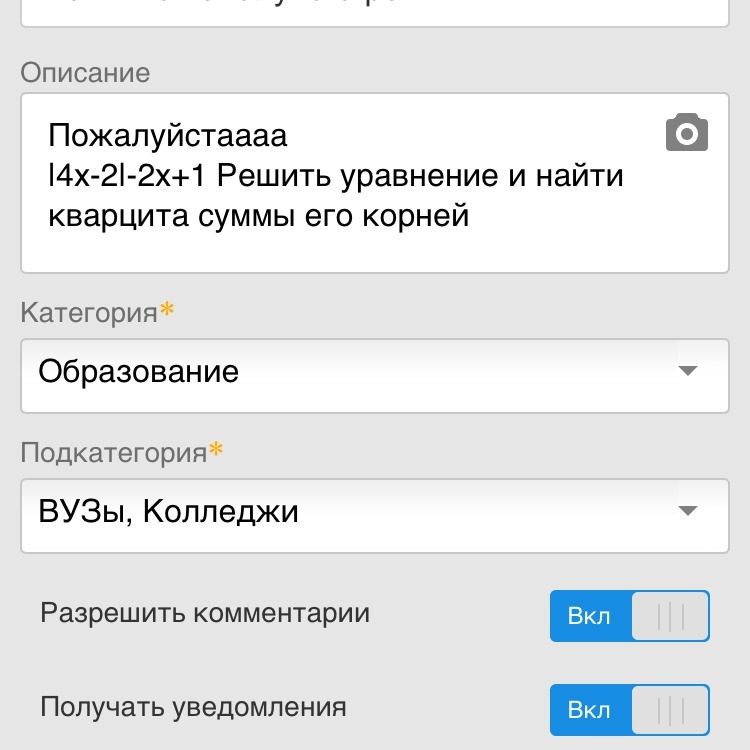
Task: Open the Категория dropdown showing Образование
Action: [x=374, y=373]
